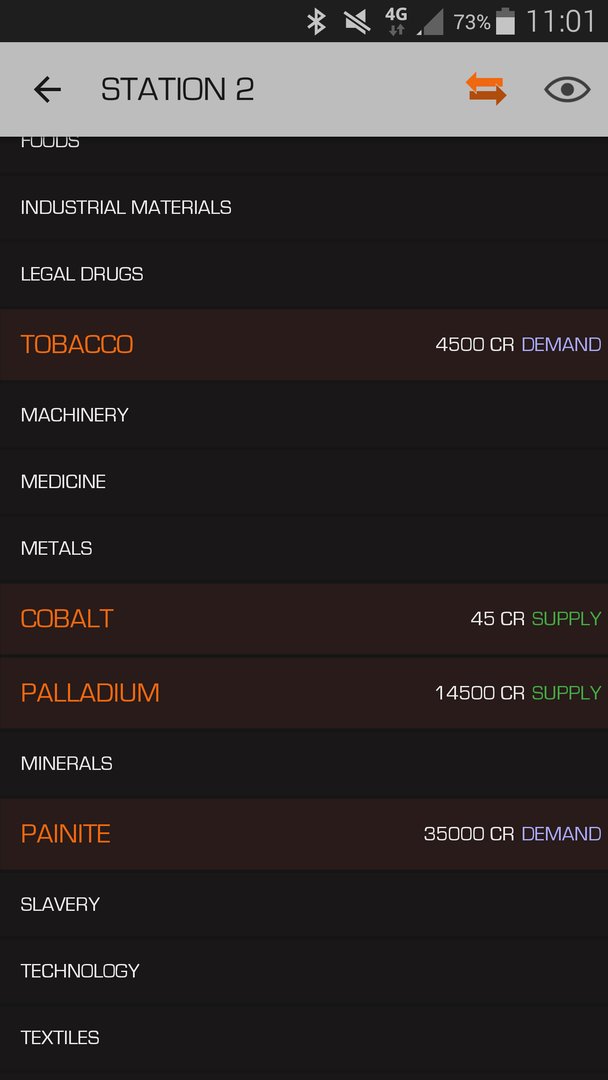Expand the Textiles category

pyautogui.click(x=304, y=1037)
